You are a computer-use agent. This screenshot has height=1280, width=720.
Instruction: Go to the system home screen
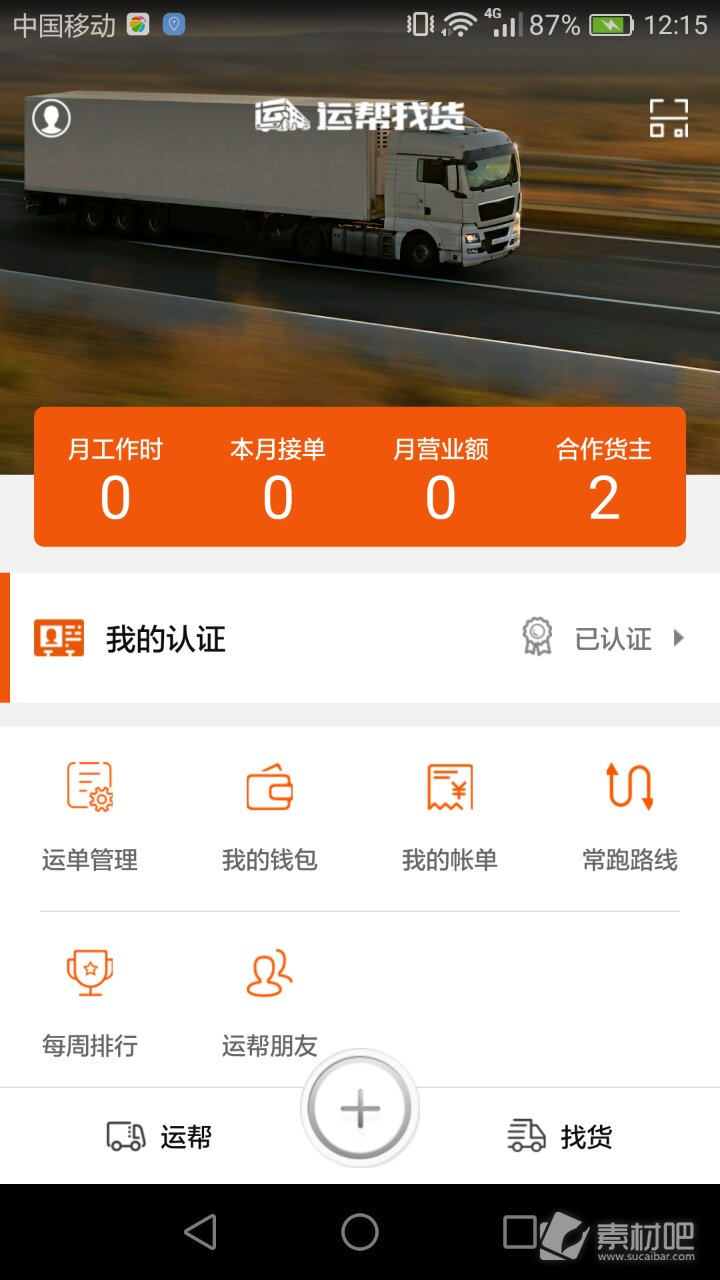(360, 1232)
